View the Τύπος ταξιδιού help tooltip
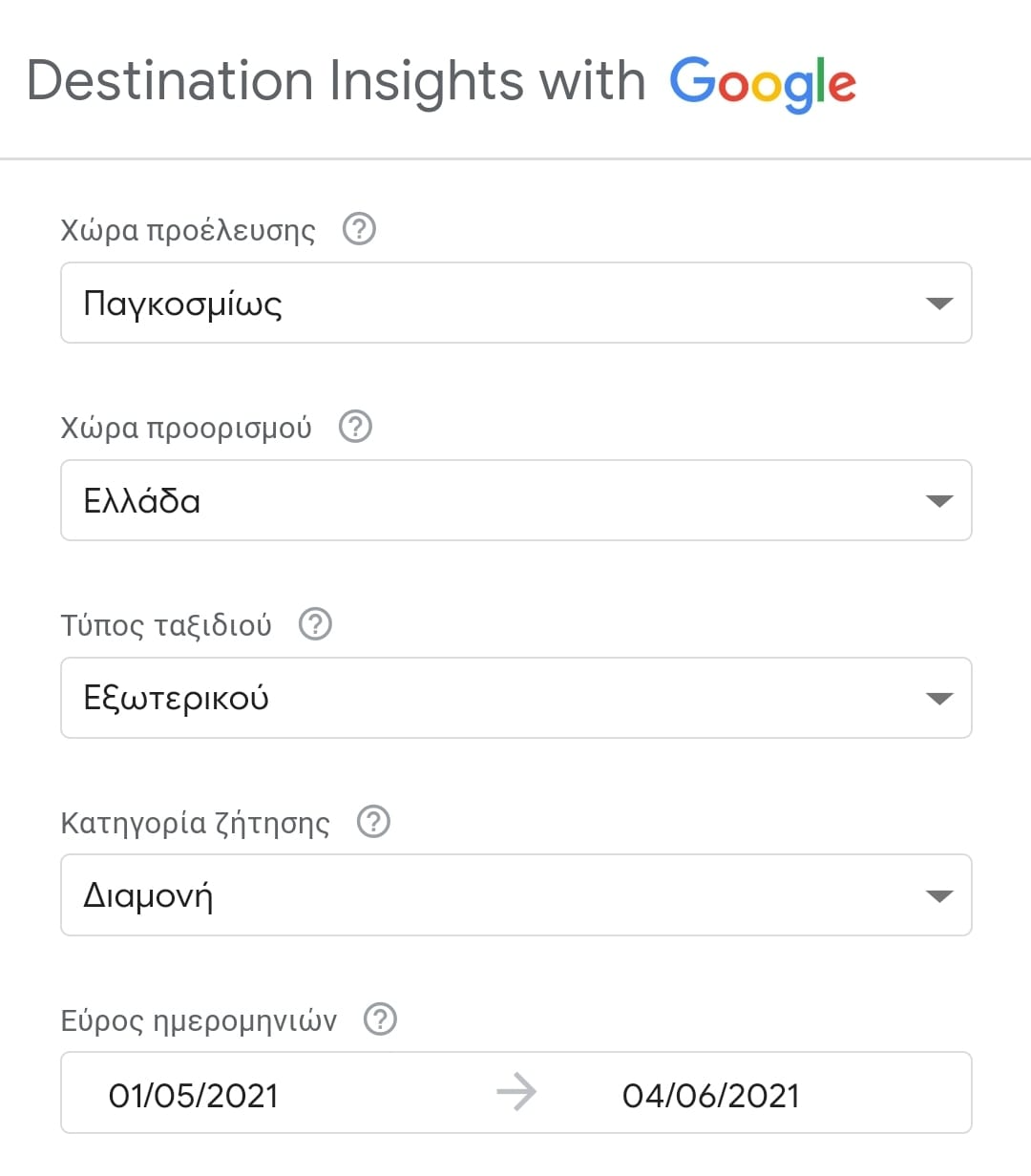This screenshot has width=1031, height=1176. coord(315,624)
